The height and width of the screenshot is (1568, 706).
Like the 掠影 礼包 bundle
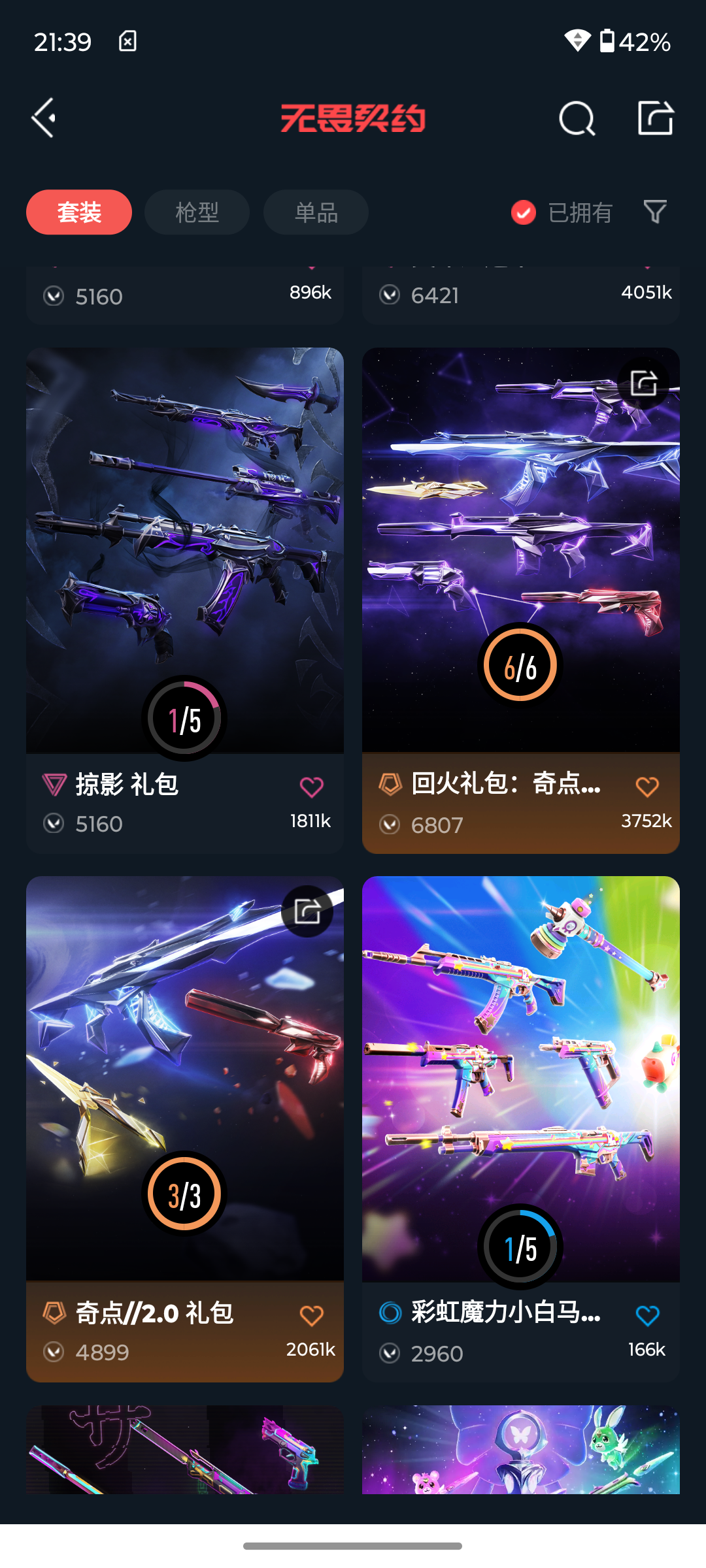click(312, 787)
